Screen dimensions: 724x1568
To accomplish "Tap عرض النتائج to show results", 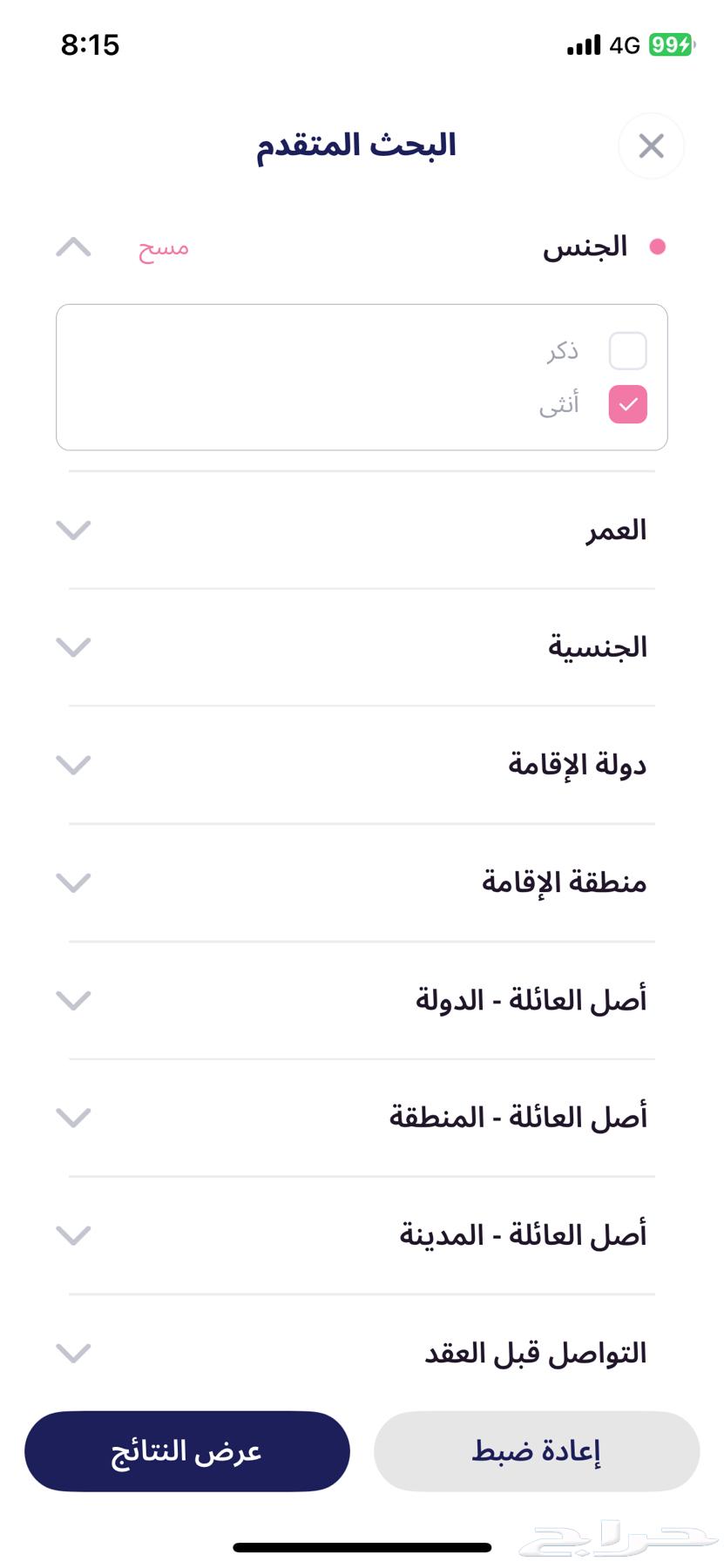I will (x=186, y=1450).
